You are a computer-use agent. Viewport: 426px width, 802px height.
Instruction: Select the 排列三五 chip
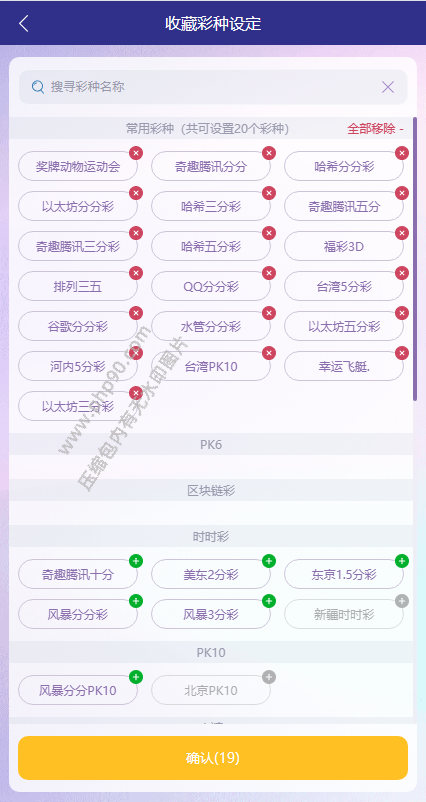78,286
